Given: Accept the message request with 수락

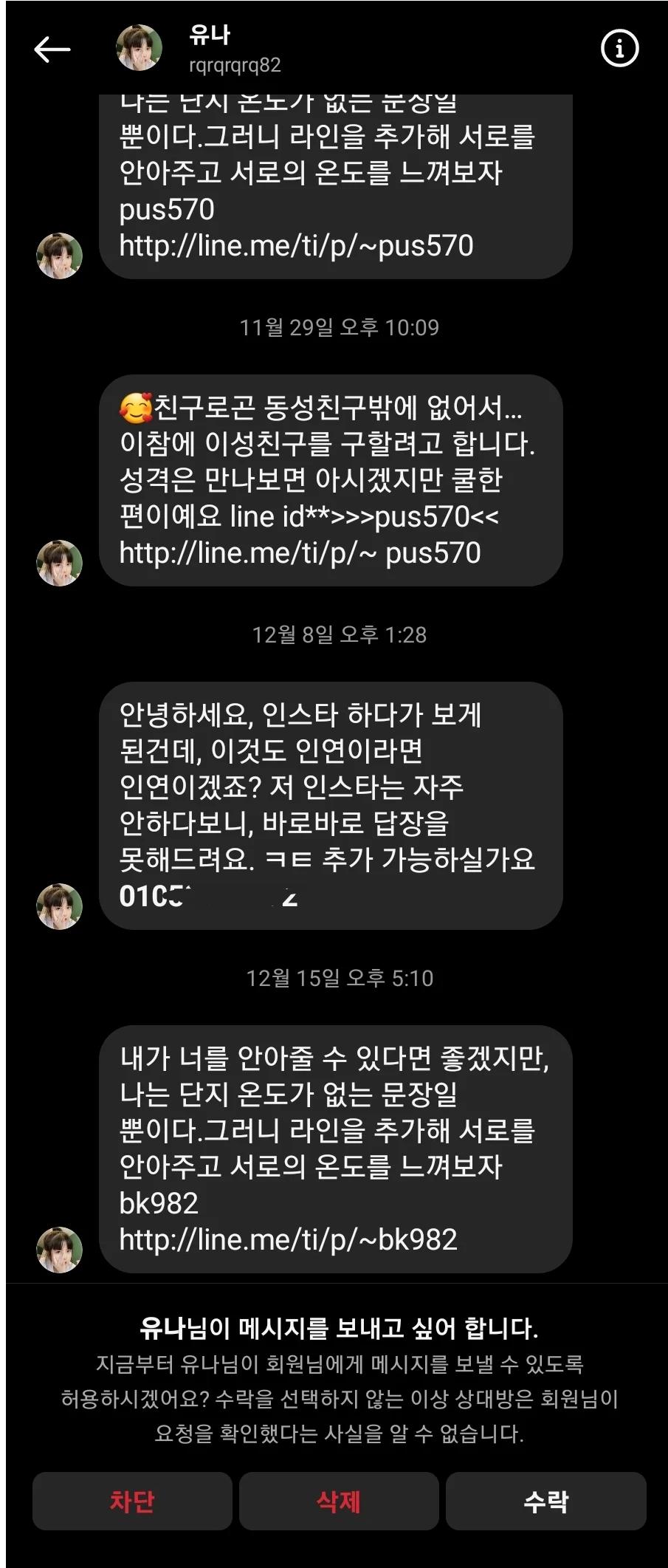Looking at the screenshot, I should (x=545, y=1501).
